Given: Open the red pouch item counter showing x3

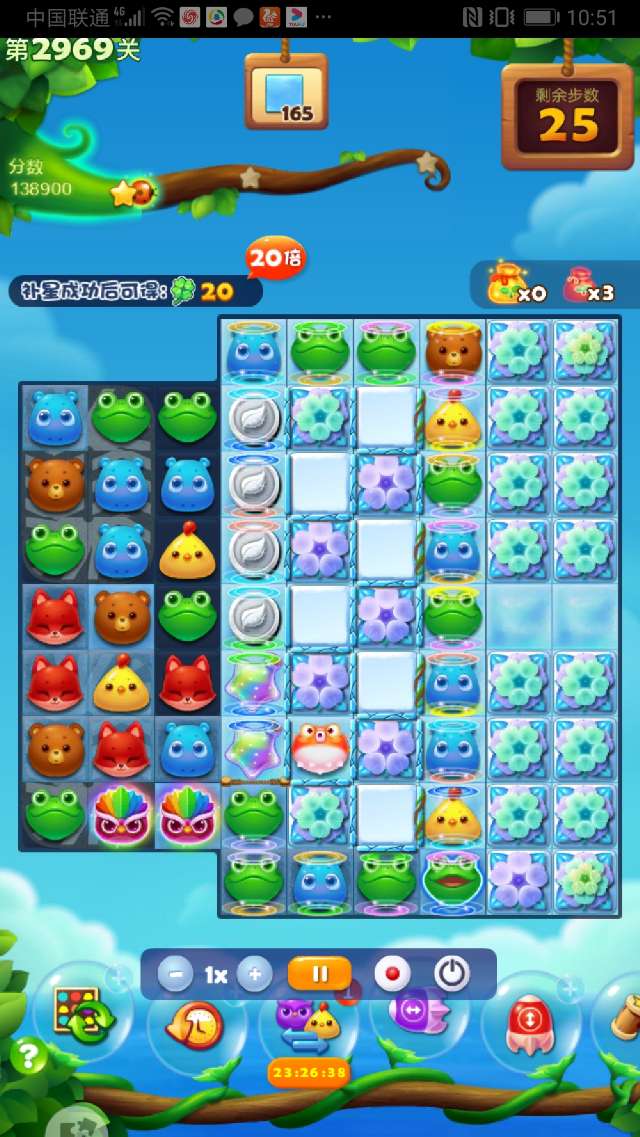Looking at the screenshot, I should (588, 285).
